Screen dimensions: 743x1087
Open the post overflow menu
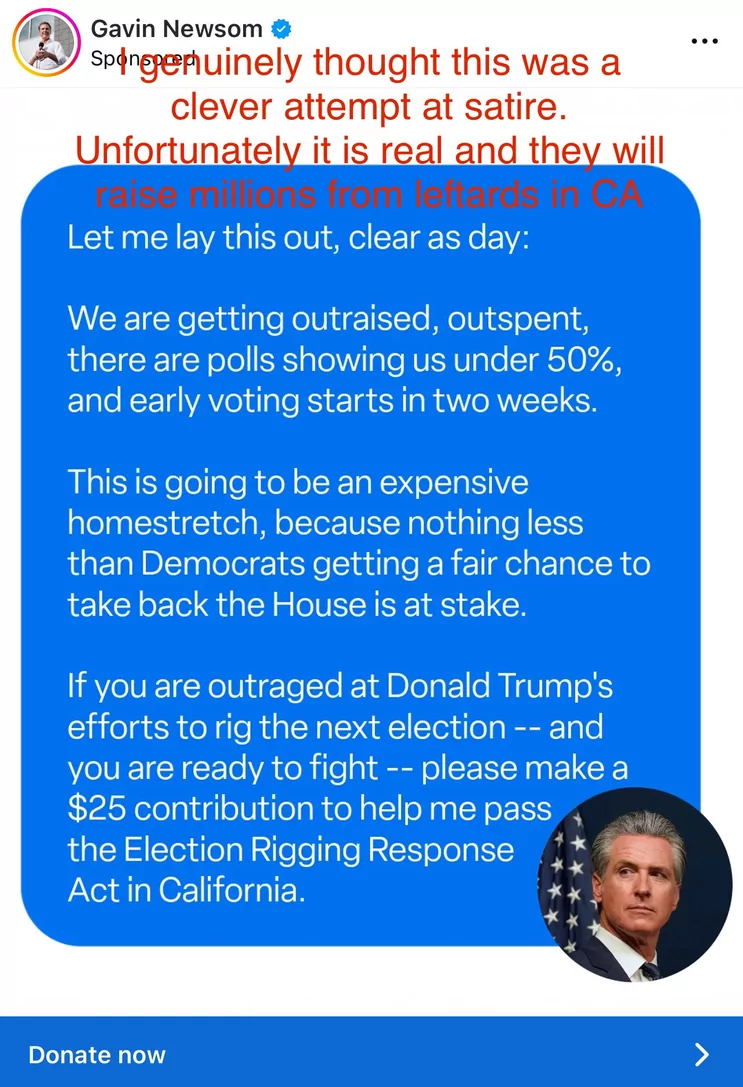click(x=704, y=41)
